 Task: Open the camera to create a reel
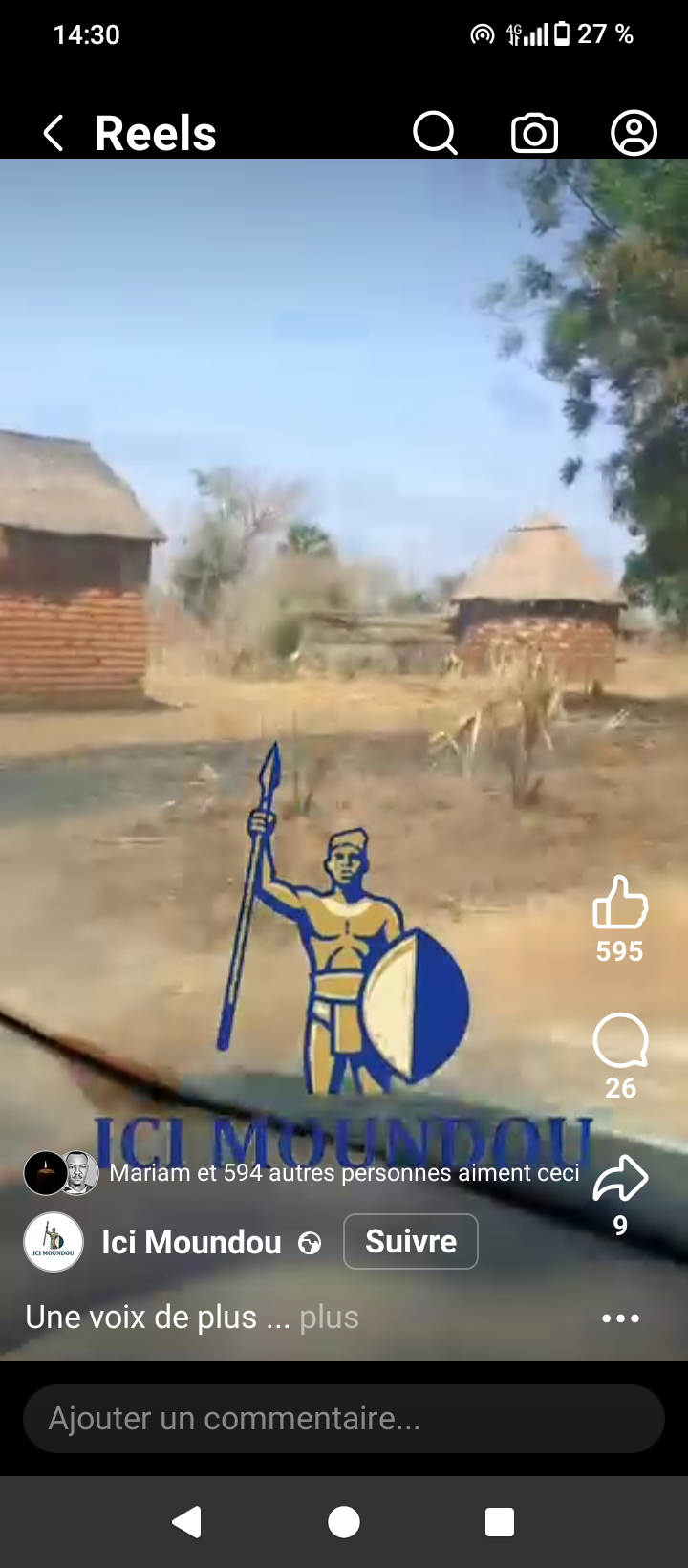(x=534, y=133)
